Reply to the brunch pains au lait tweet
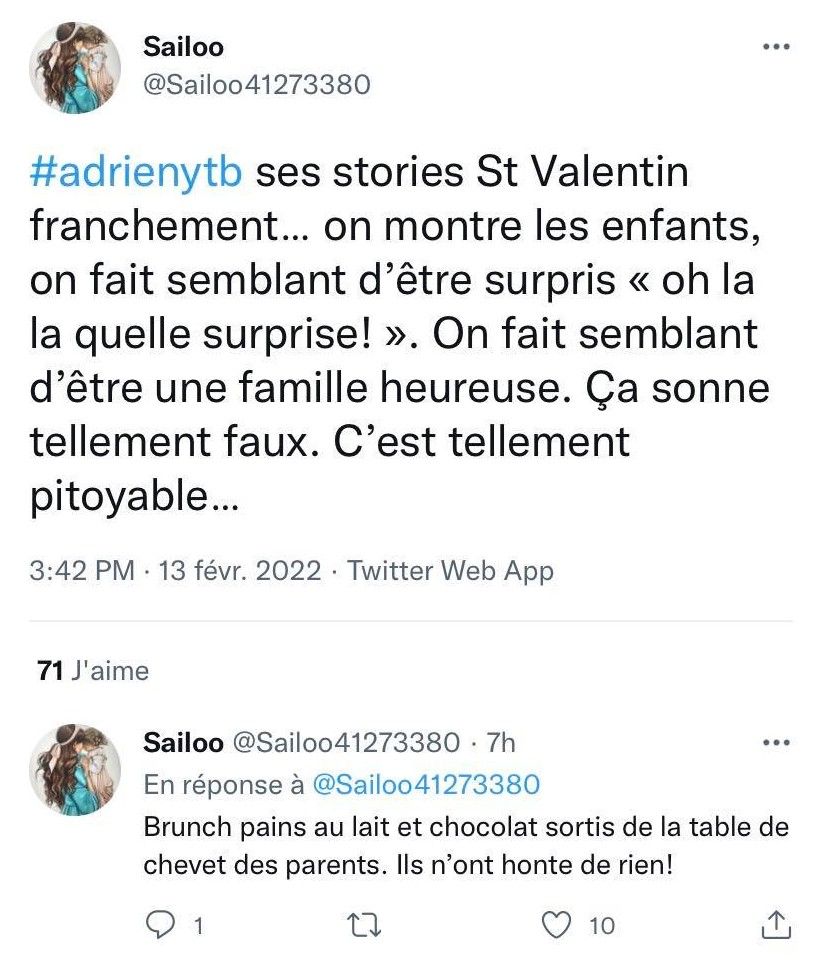This screenshot has width=825, height=974. pyautogui.click(x=161, y=926)
